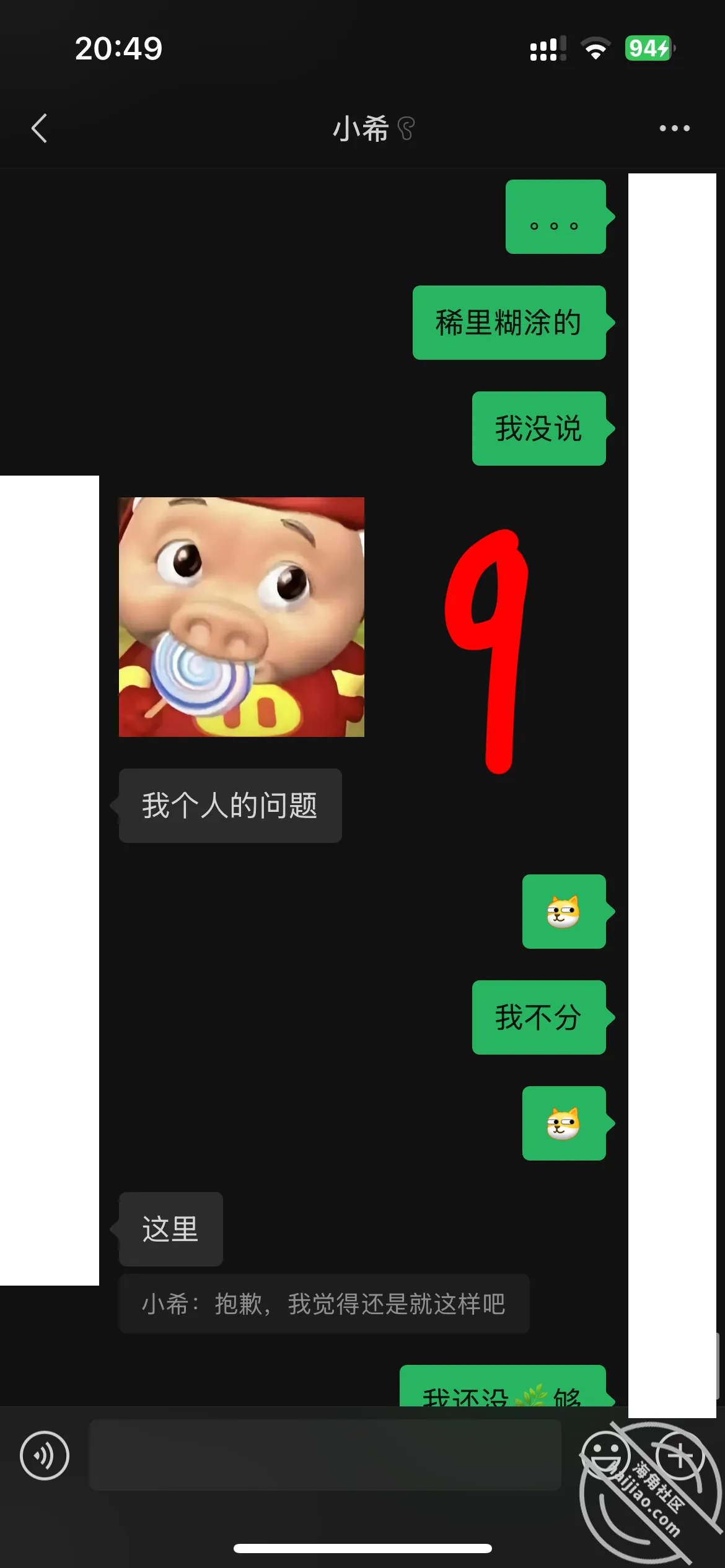The width and height of the screenshot is (725, 1568).
Task: Switch to voice message input
Action: tap(45, 1455)
